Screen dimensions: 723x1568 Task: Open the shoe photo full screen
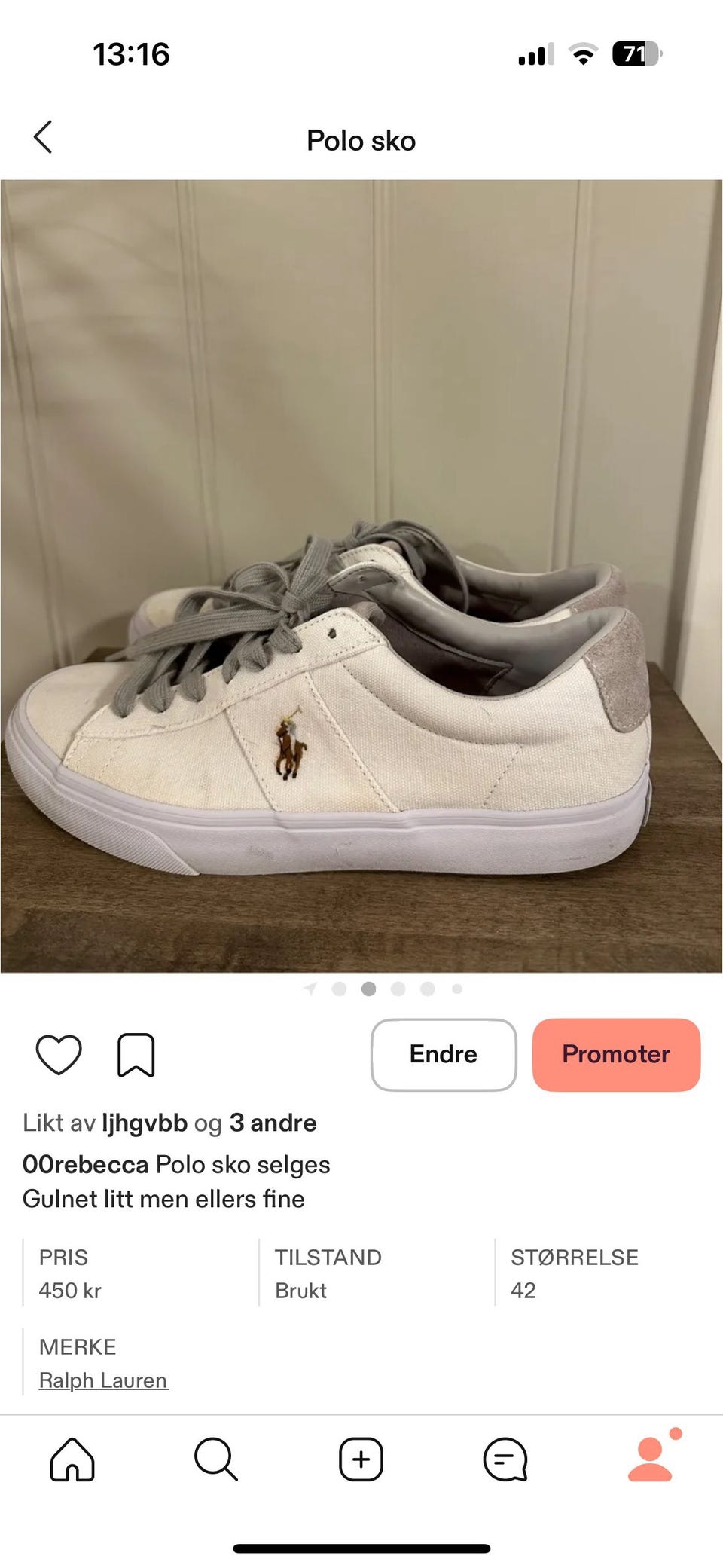[x=361, y=576]
